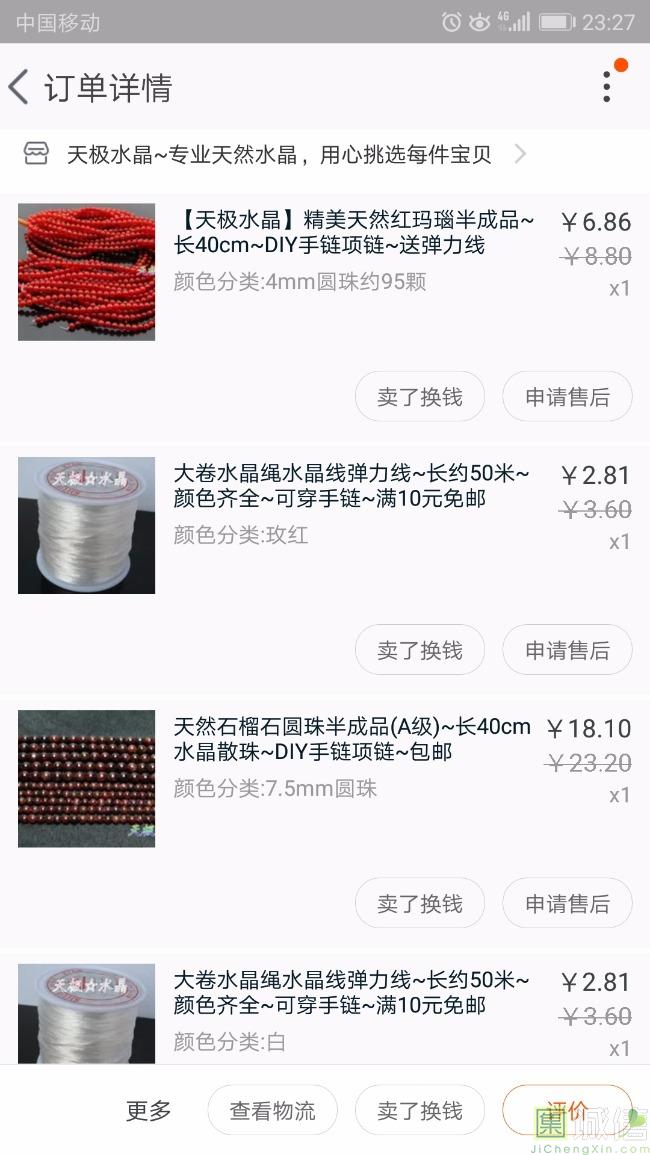The image size is (650, 1155).
Task: Write a review with 评价
Action: pyautogui.click(x=567, y=1110)
